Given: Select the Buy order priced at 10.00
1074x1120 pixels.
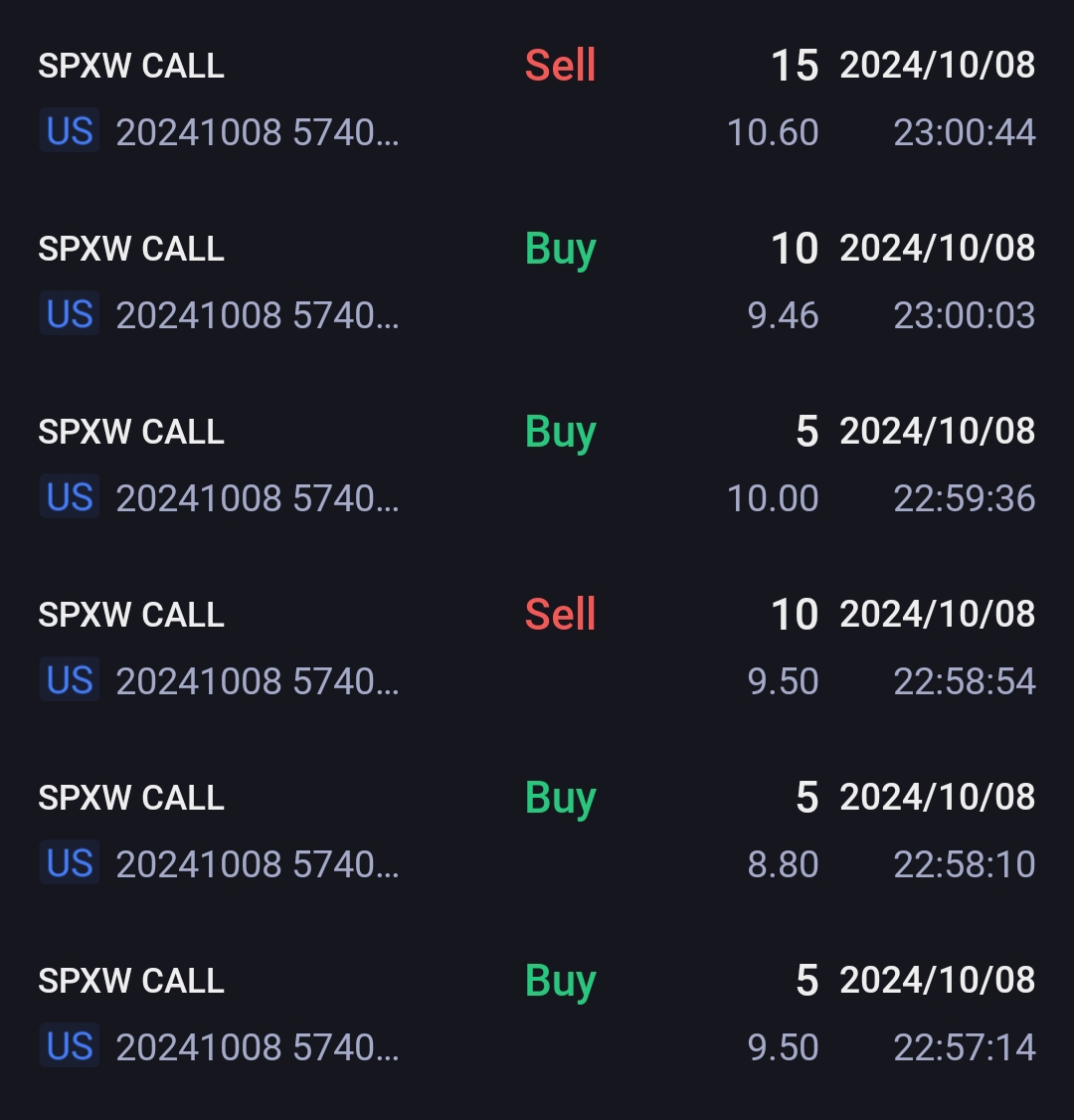Looking at the screenshot, I should [x=537, y=465].
